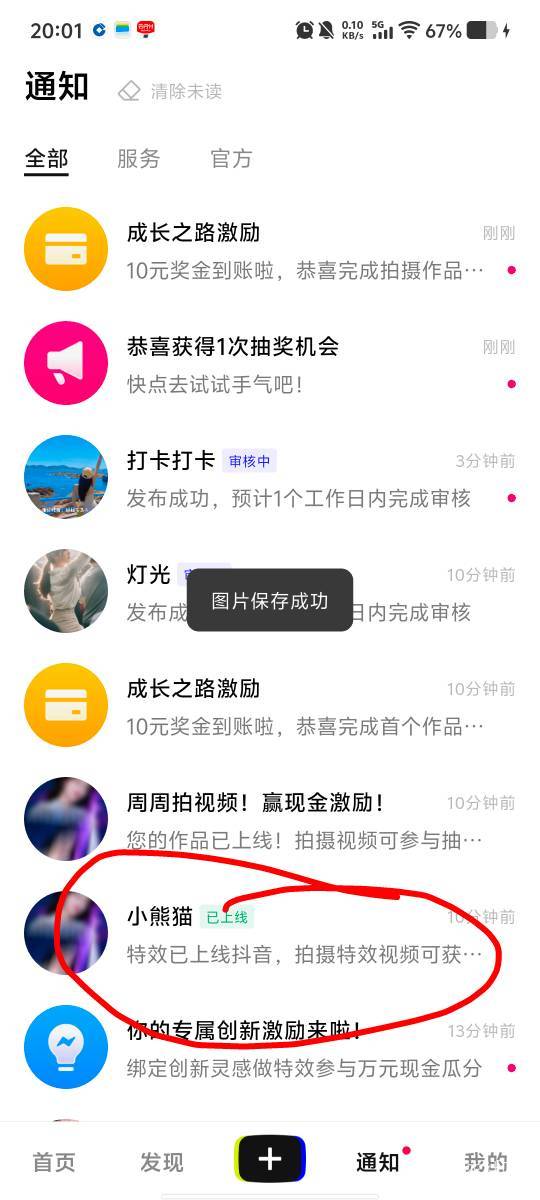Screen dimensions: 540x1200
Task: Tap 清除未读 to clear unread notifications
Action: tap(170, 91)
